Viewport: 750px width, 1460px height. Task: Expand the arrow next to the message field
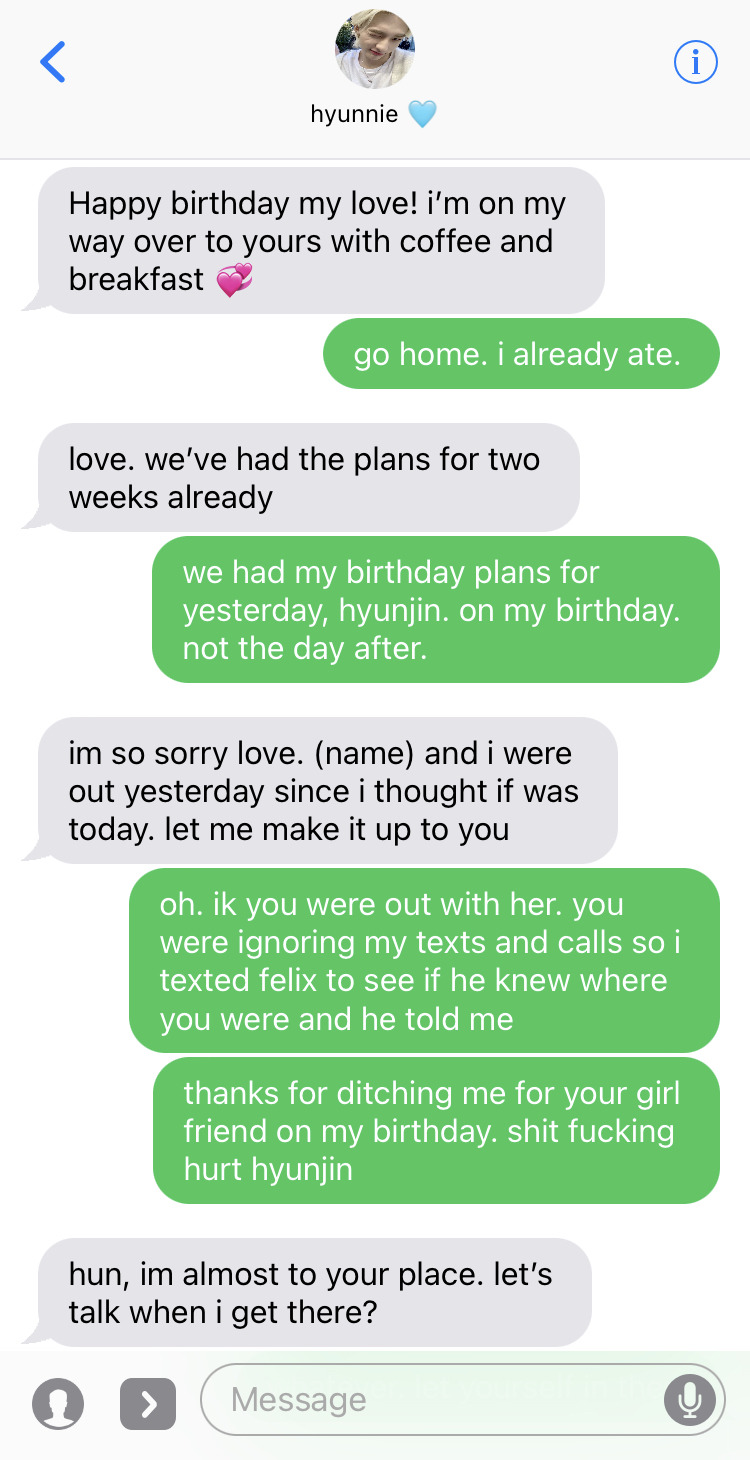click(148, 1404)
